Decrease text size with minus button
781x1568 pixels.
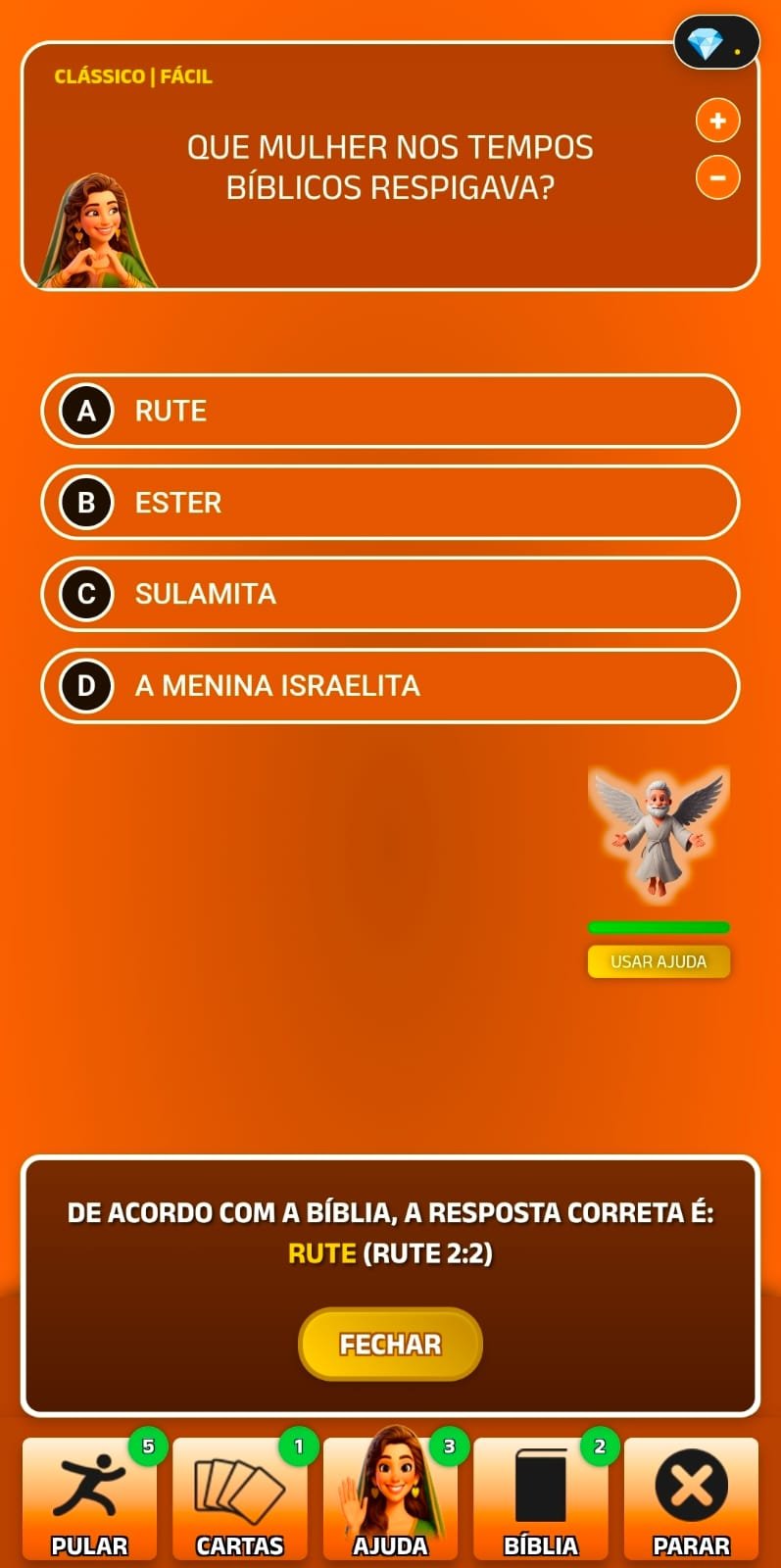(716, 176)
